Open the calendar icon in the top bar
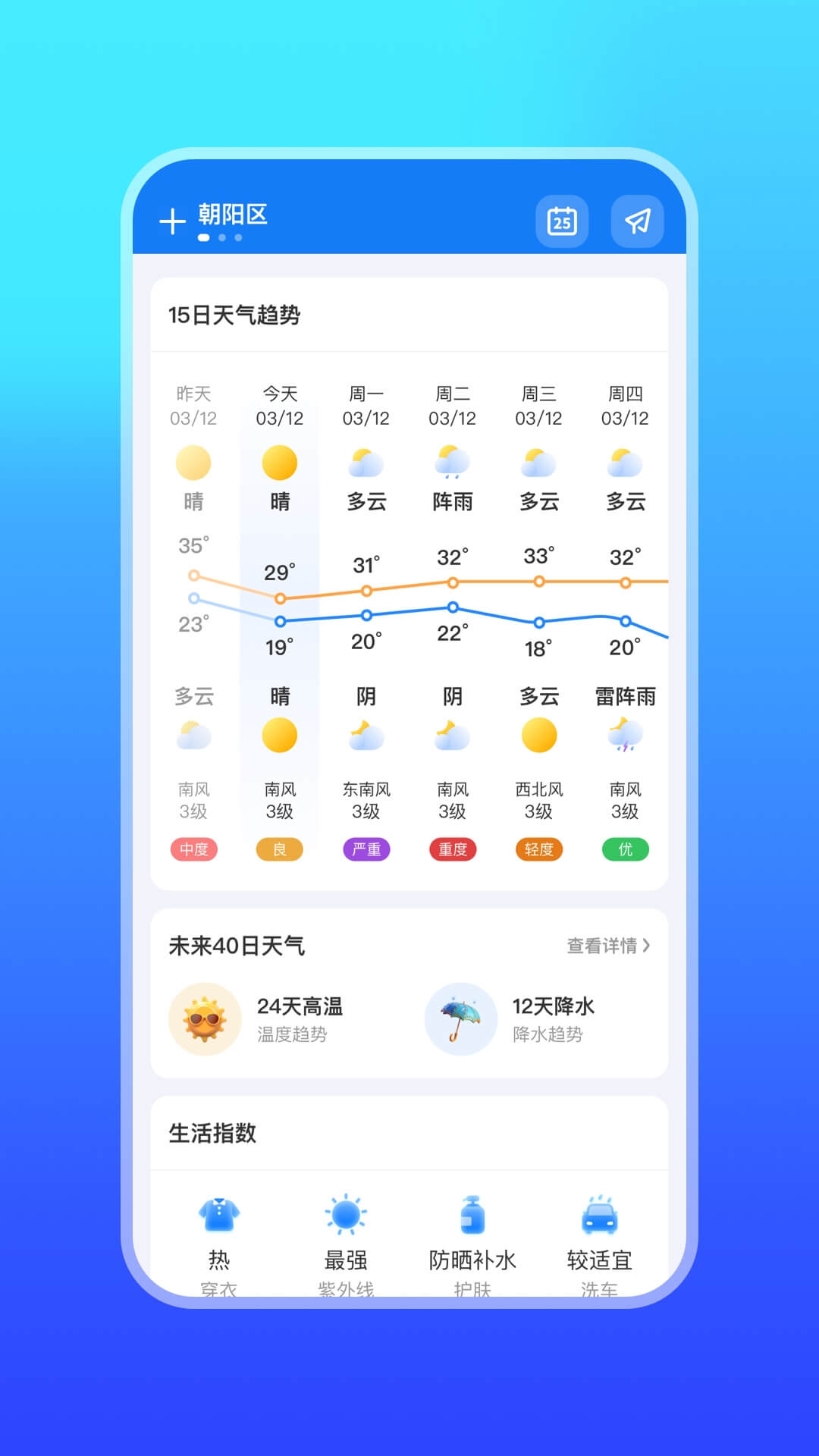Screen dimensions: 819x1456 (x=563, y=221)
